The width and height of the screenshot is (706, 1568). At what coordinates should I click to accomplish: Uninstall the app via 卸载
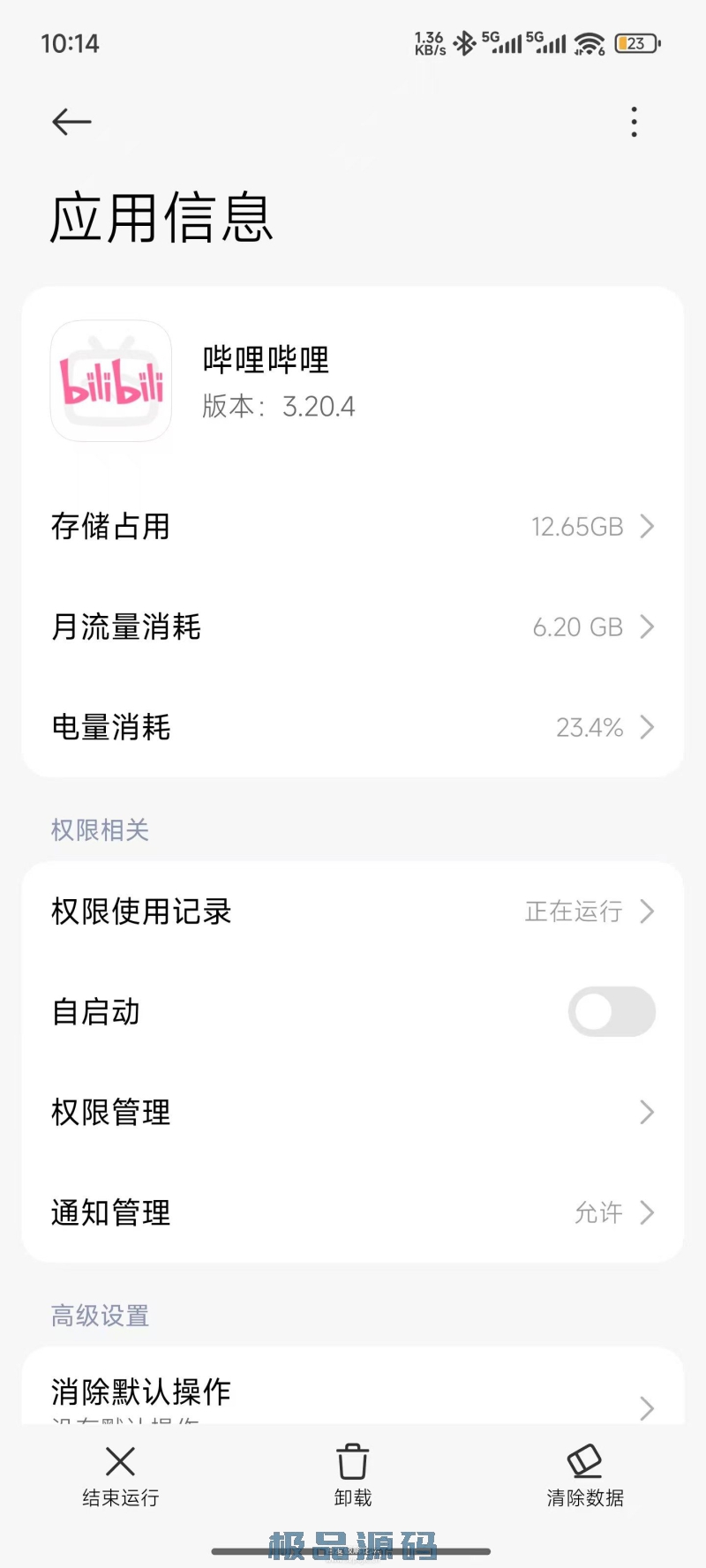(353, 1474)
